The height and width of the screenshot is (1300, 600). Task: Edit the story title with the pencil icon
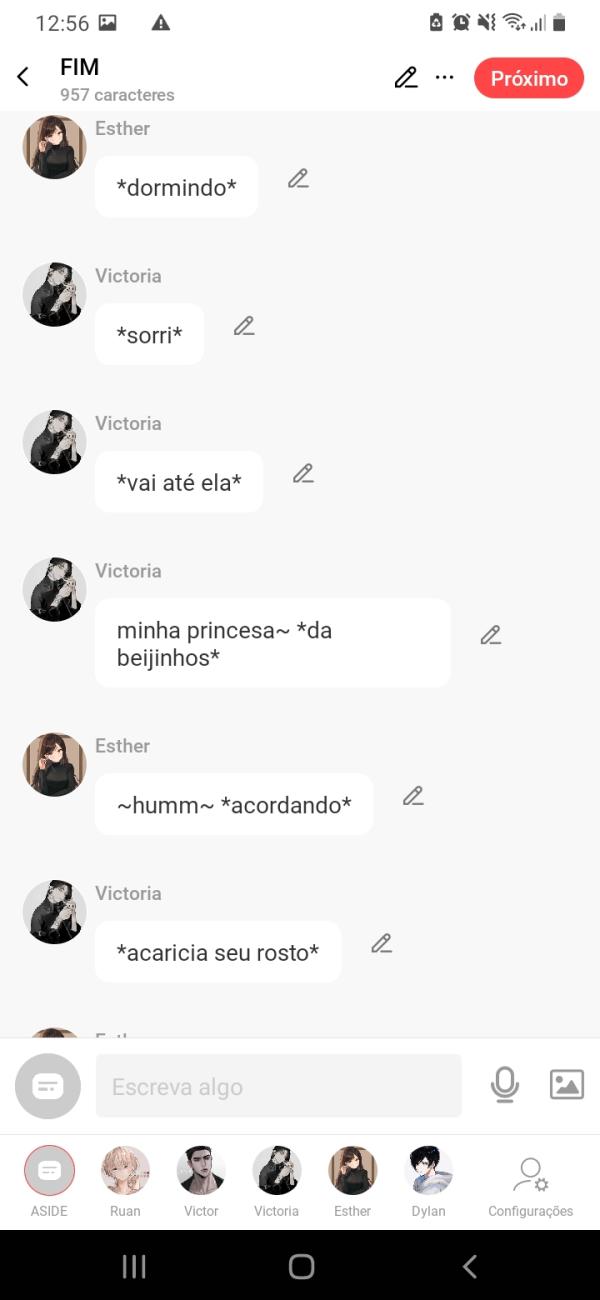pyautogui.click(x=405, y=78)
